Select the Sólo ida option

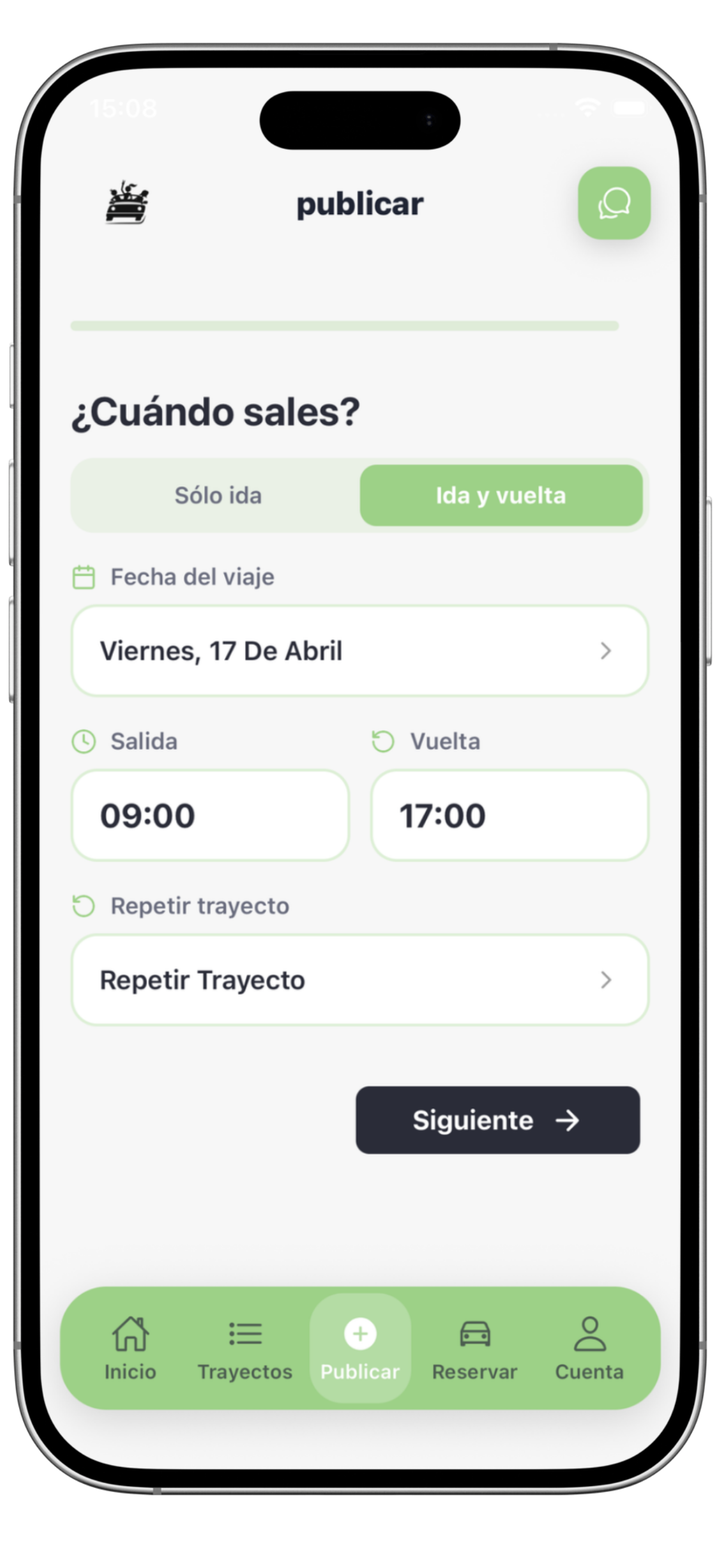point(217,496)
